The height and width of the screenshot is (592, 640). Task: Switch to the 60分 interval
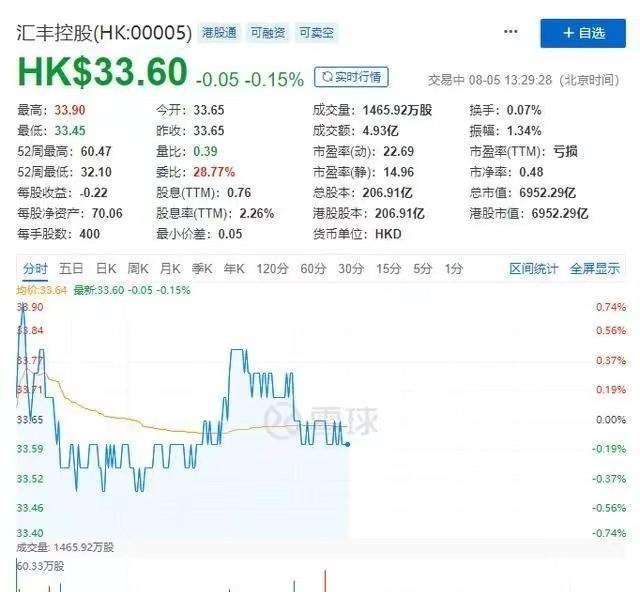(x=313, y=268)
